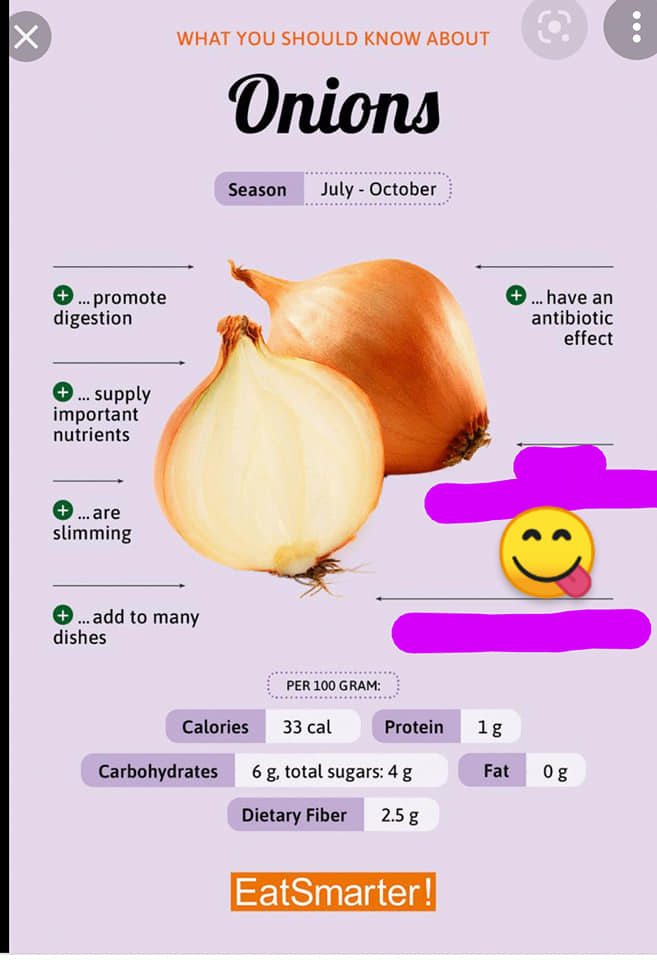
Task: Open the three-dot overflow menu
Action: [636, 28]
